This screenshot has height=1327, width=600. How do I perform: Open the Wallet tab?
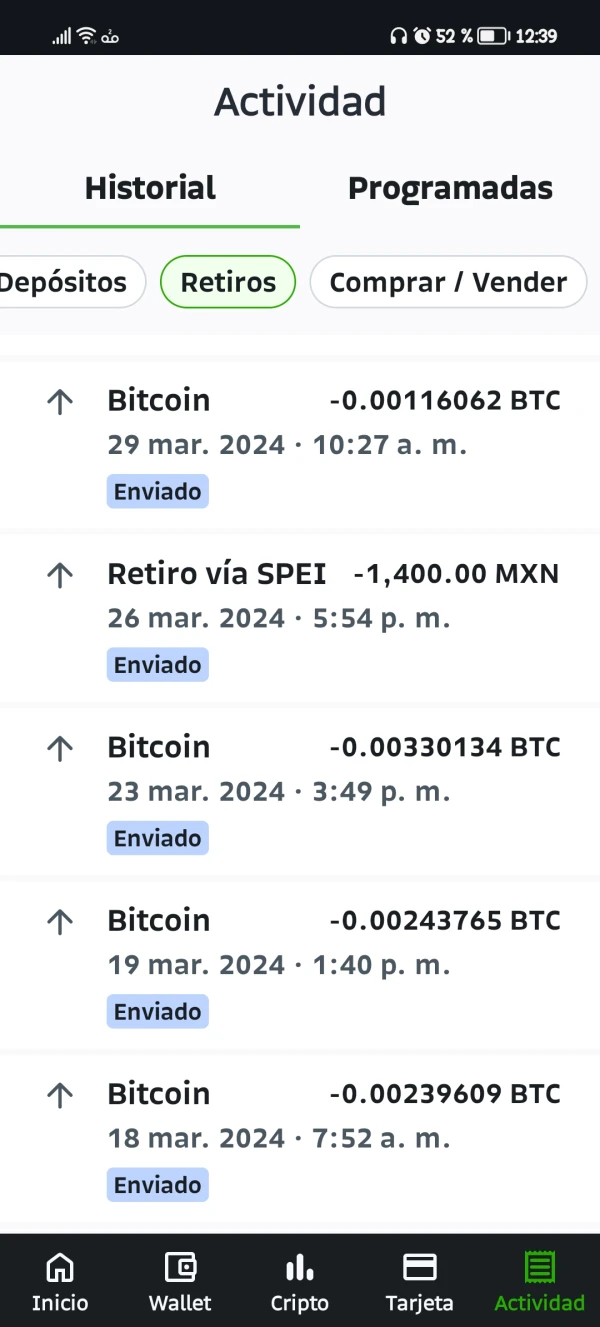pos(180,1281)
